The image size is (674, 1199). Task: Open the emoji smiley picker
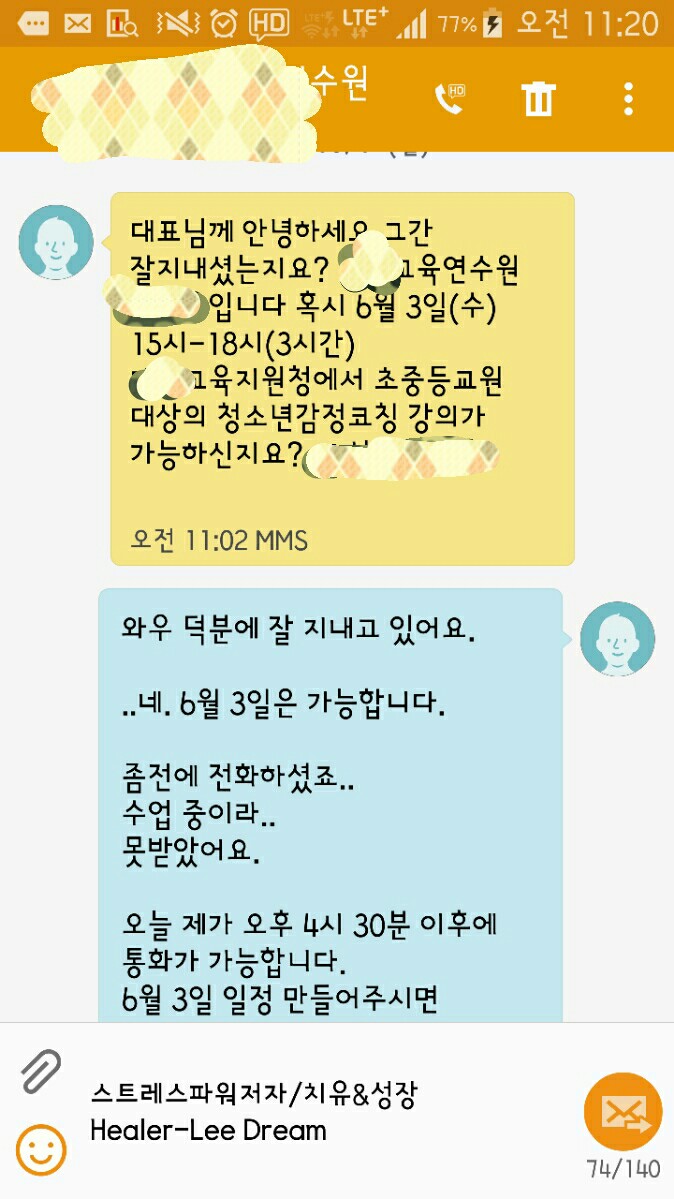pyautogui.click(x=41, y=1151)
